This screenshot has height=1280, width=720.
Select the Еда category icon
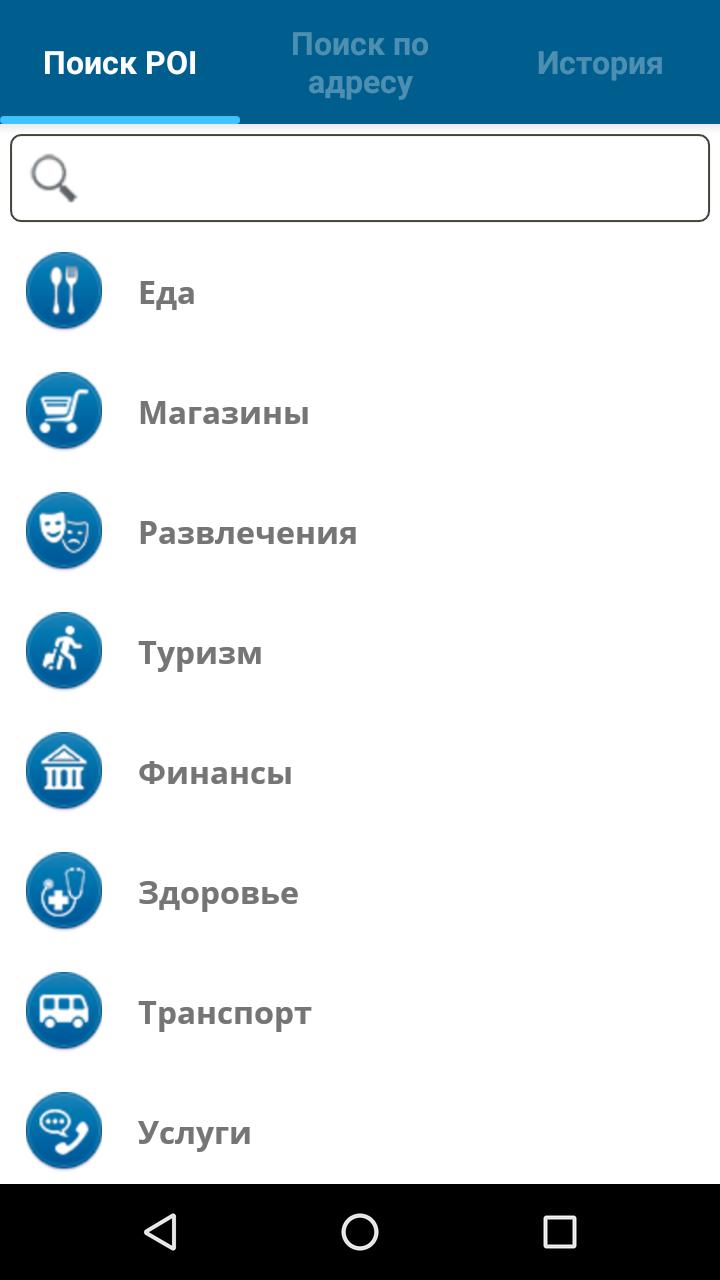tap(63, 290)
